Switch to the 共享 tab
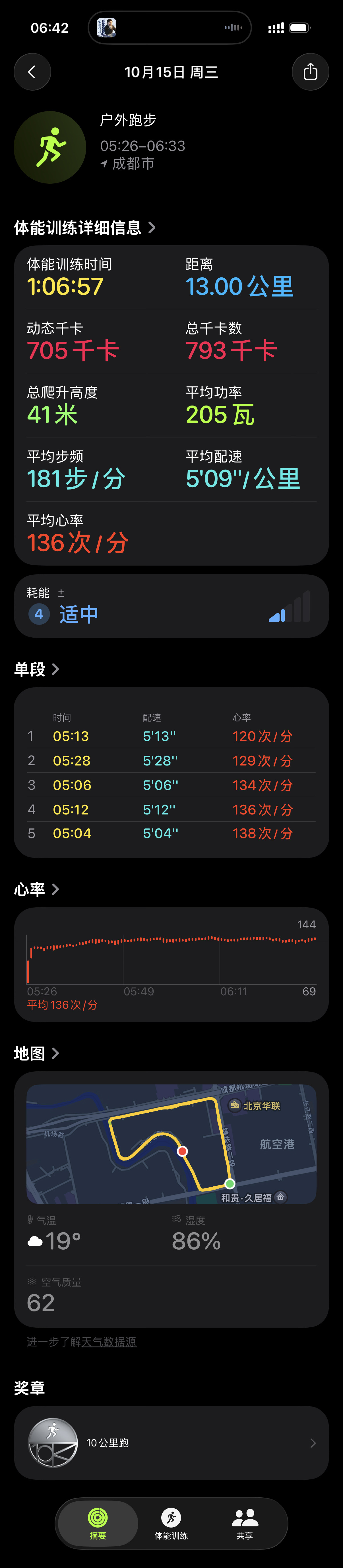 (x=245, y=1522)
